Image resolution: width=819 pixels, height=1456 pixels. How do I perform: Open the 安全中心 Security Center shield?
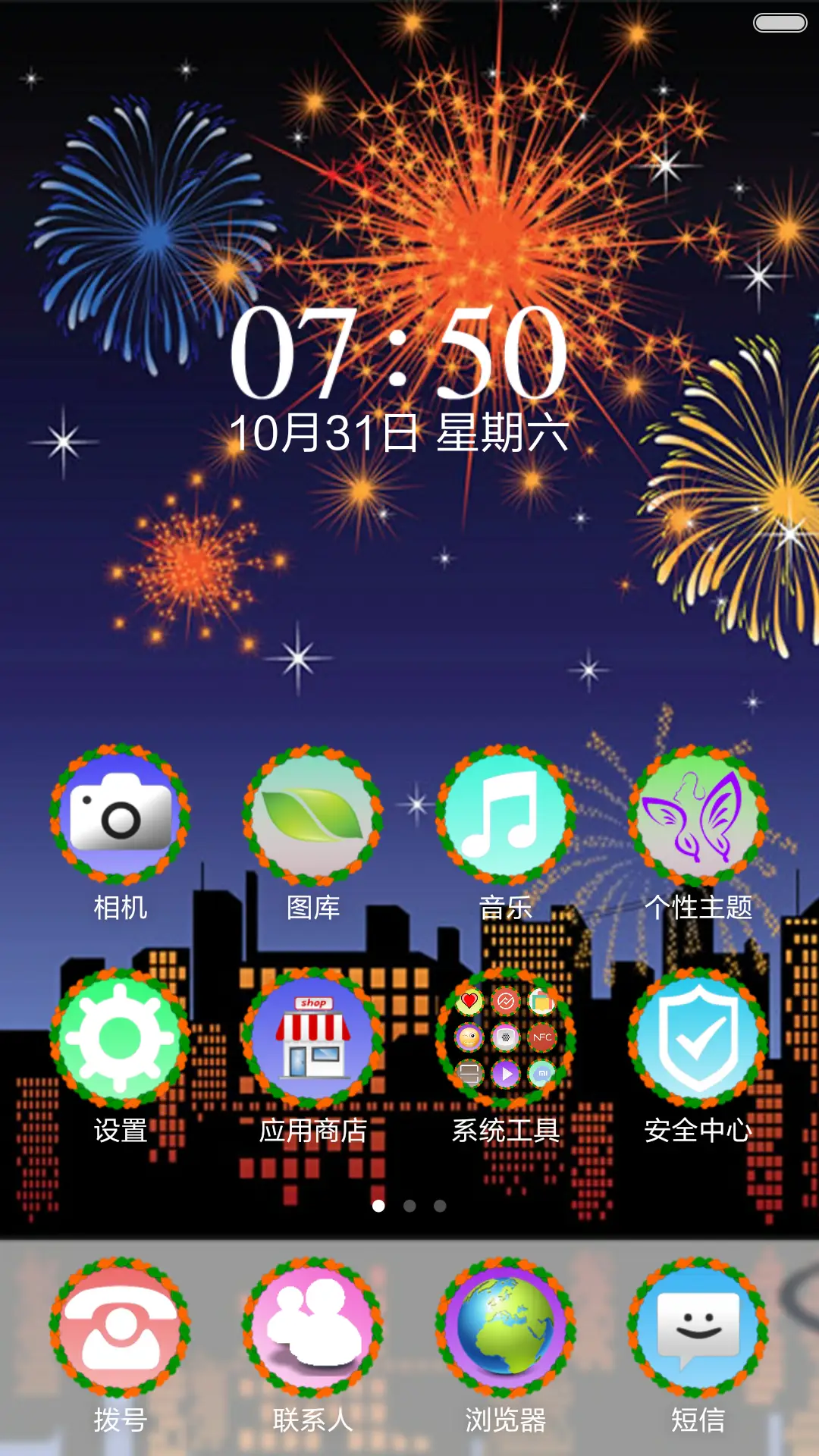tap(698, 1036)
